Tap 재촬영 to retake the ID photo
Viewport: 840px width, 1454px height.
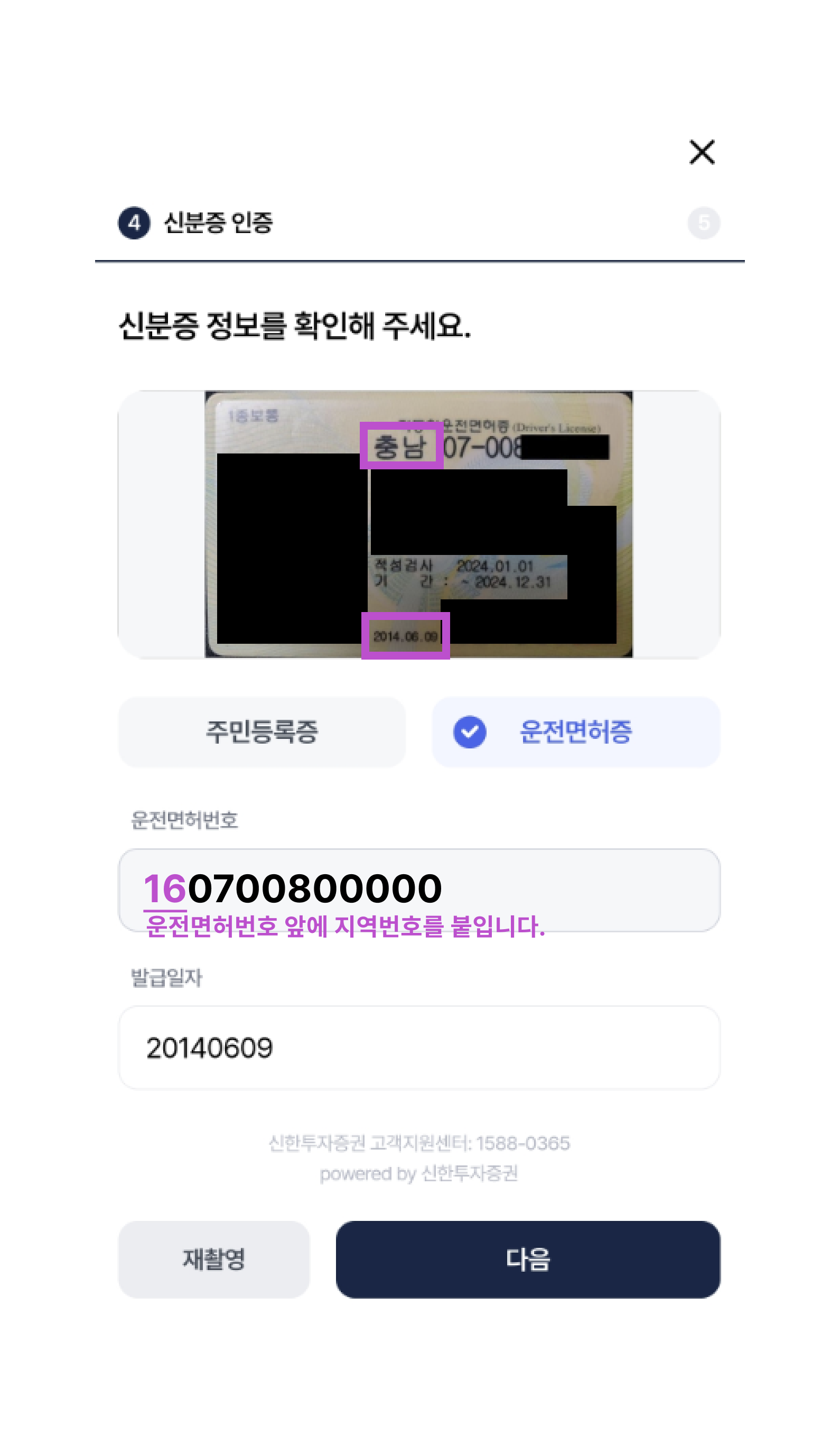[x=213, y=1259]
